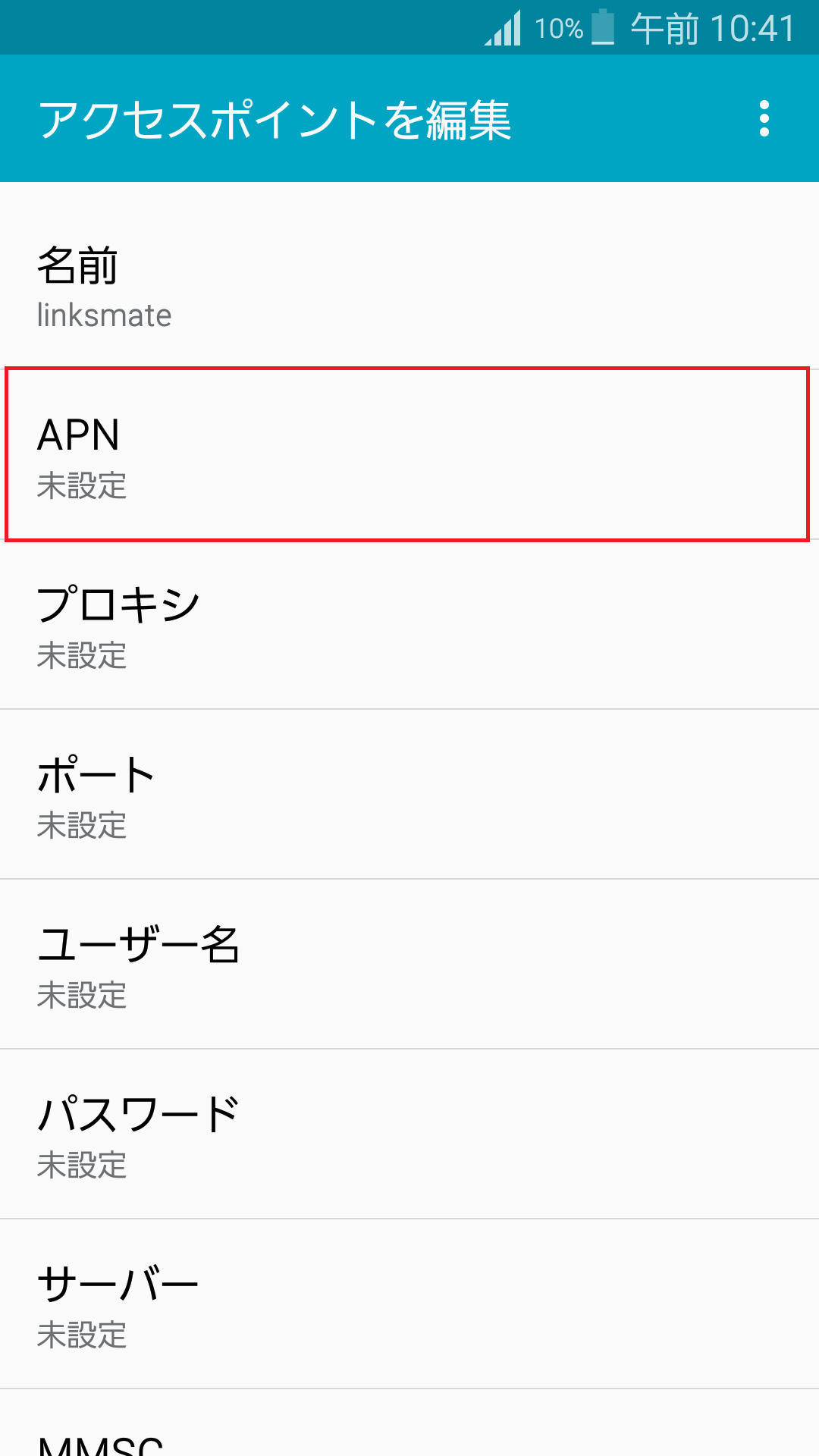Click the battery status icon
This screenshot has width=819, height=1456.
(601, 29)
